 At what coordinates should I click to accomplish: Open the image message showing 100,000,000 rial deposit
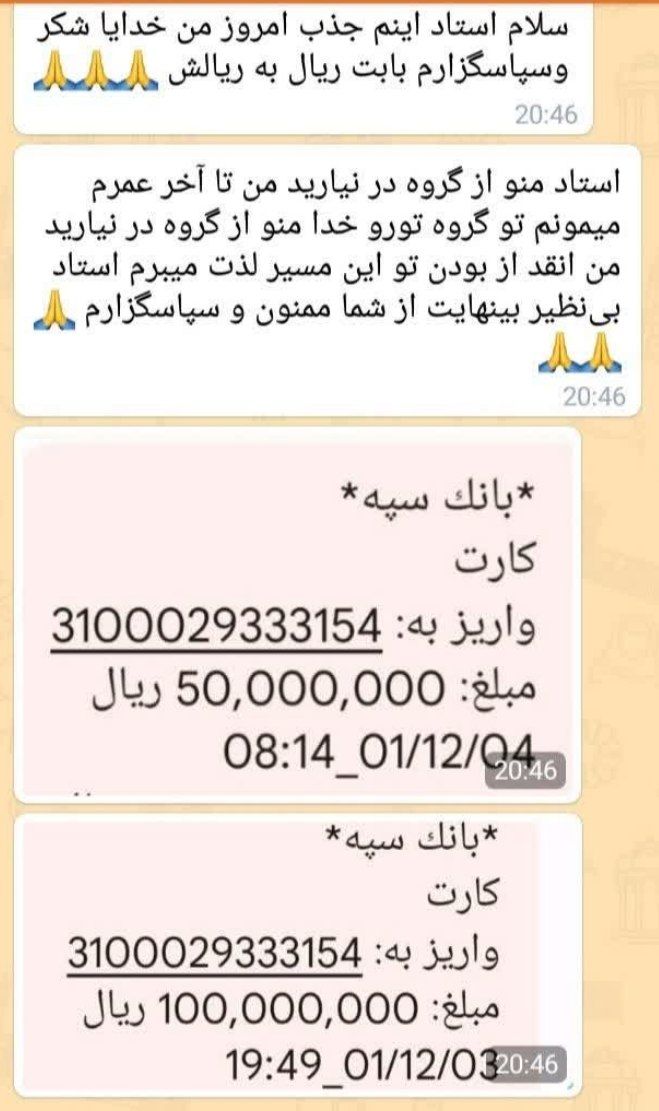click(298, 954)
